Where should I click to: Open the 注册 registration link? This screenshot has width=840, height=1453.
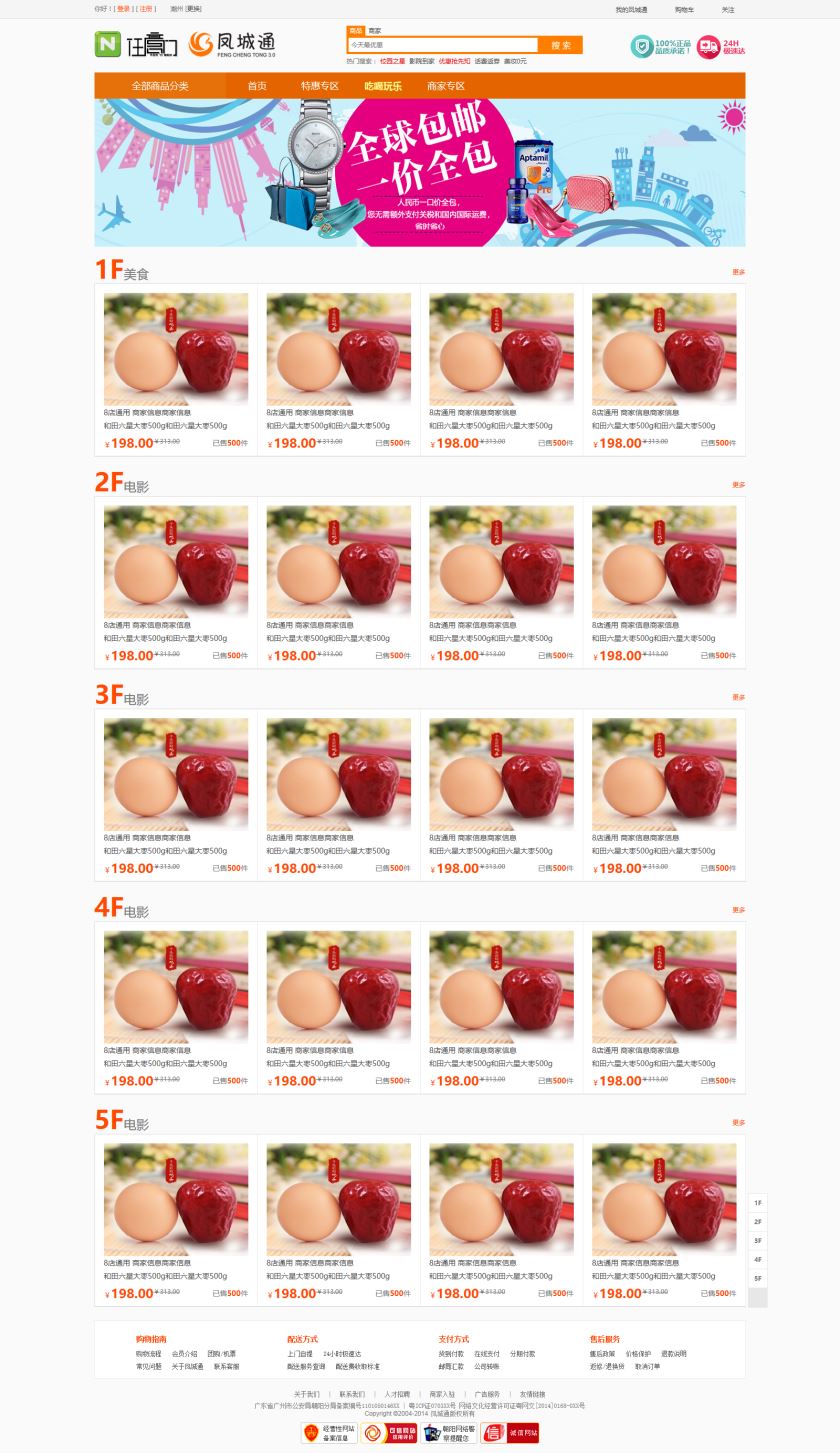146,9
